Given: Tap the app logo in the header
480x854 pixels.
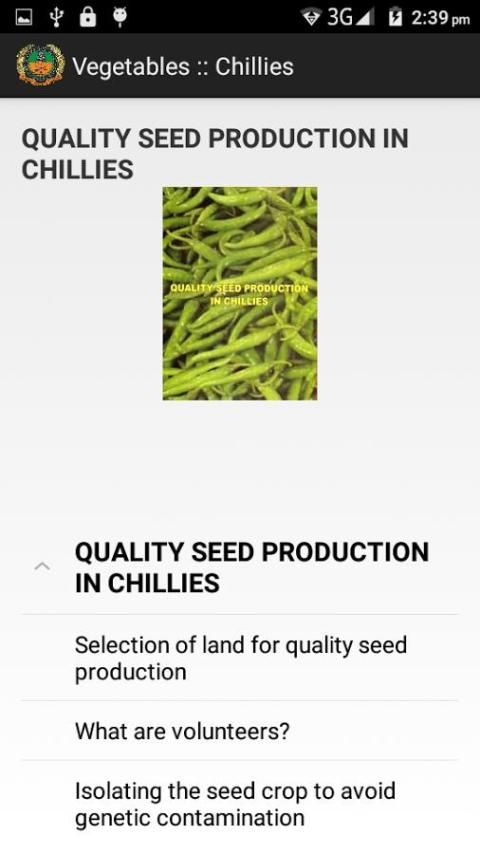Looking at the screenshot, I should 40,65.
